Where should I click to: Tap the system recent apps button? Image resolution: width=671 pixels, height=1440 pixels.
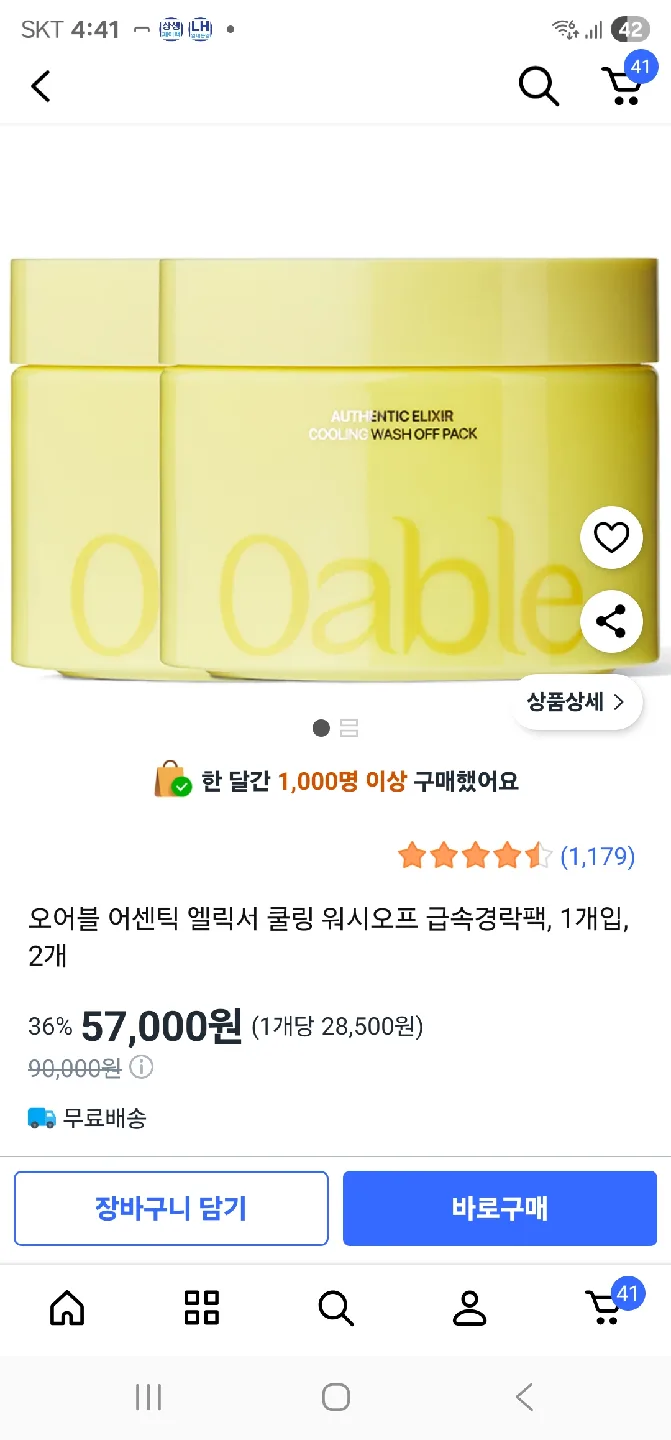(x=148, y=1397)
